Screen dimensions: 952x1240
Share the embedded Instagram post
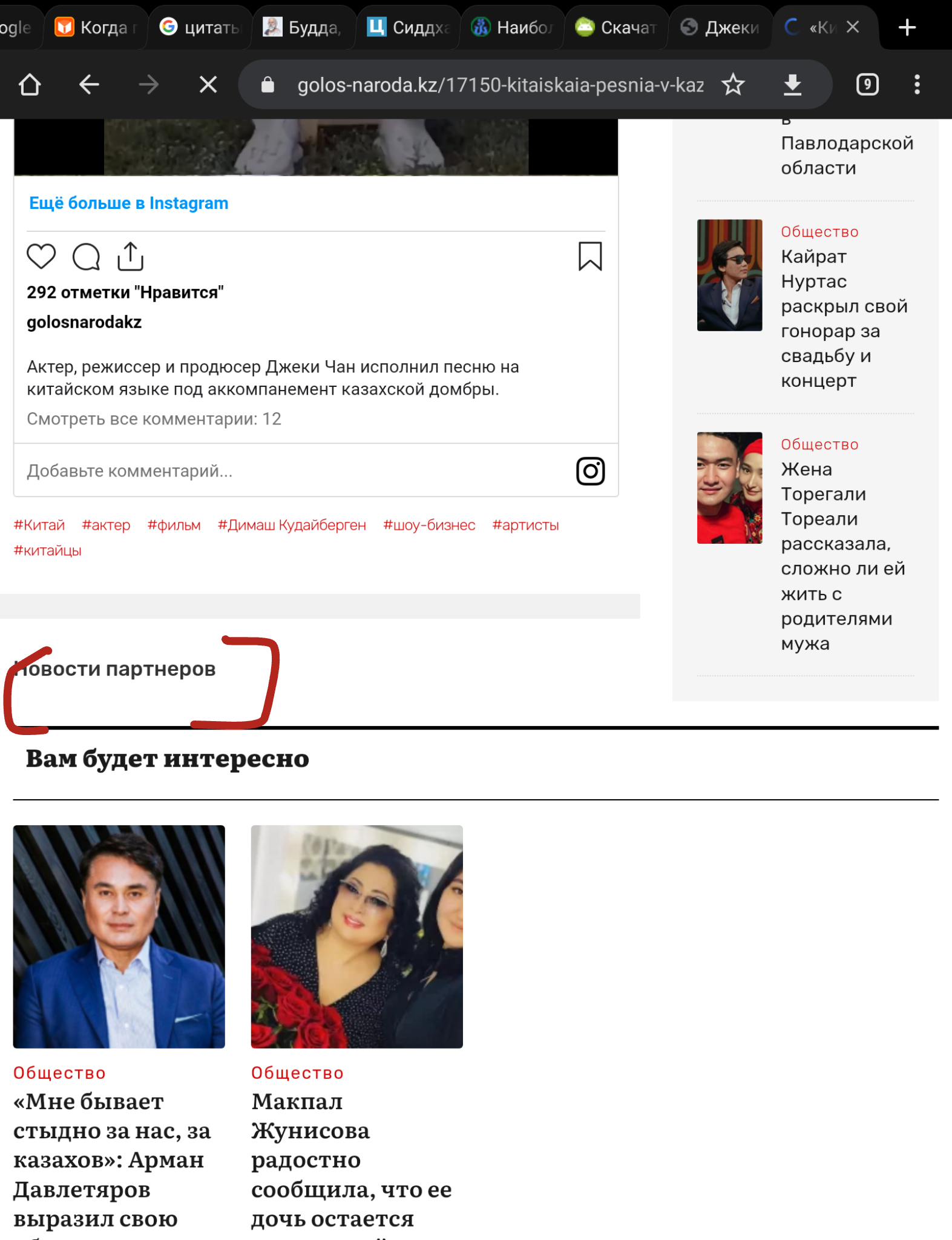pos(130,256)
